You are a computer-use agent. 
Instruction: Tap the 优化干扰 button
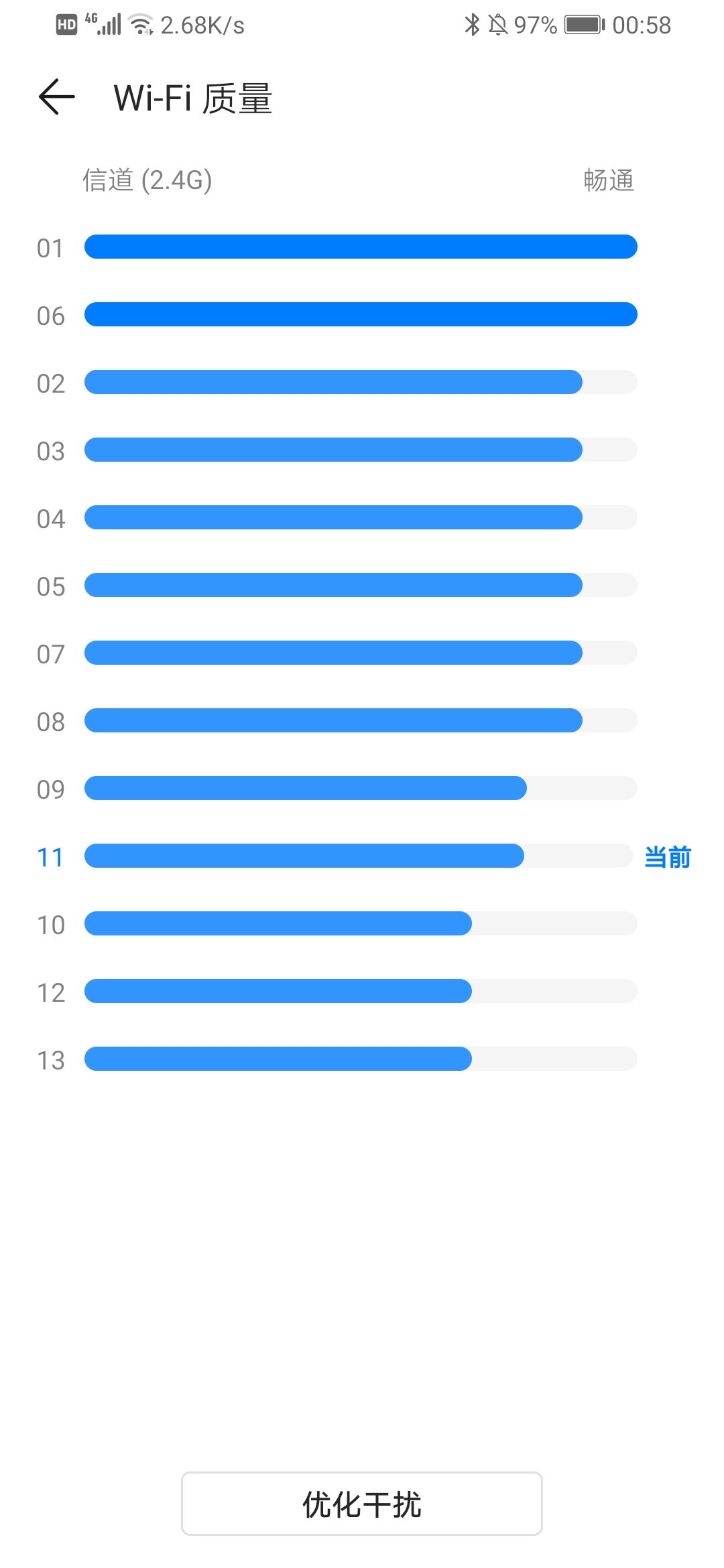(x=362, y=1504)
